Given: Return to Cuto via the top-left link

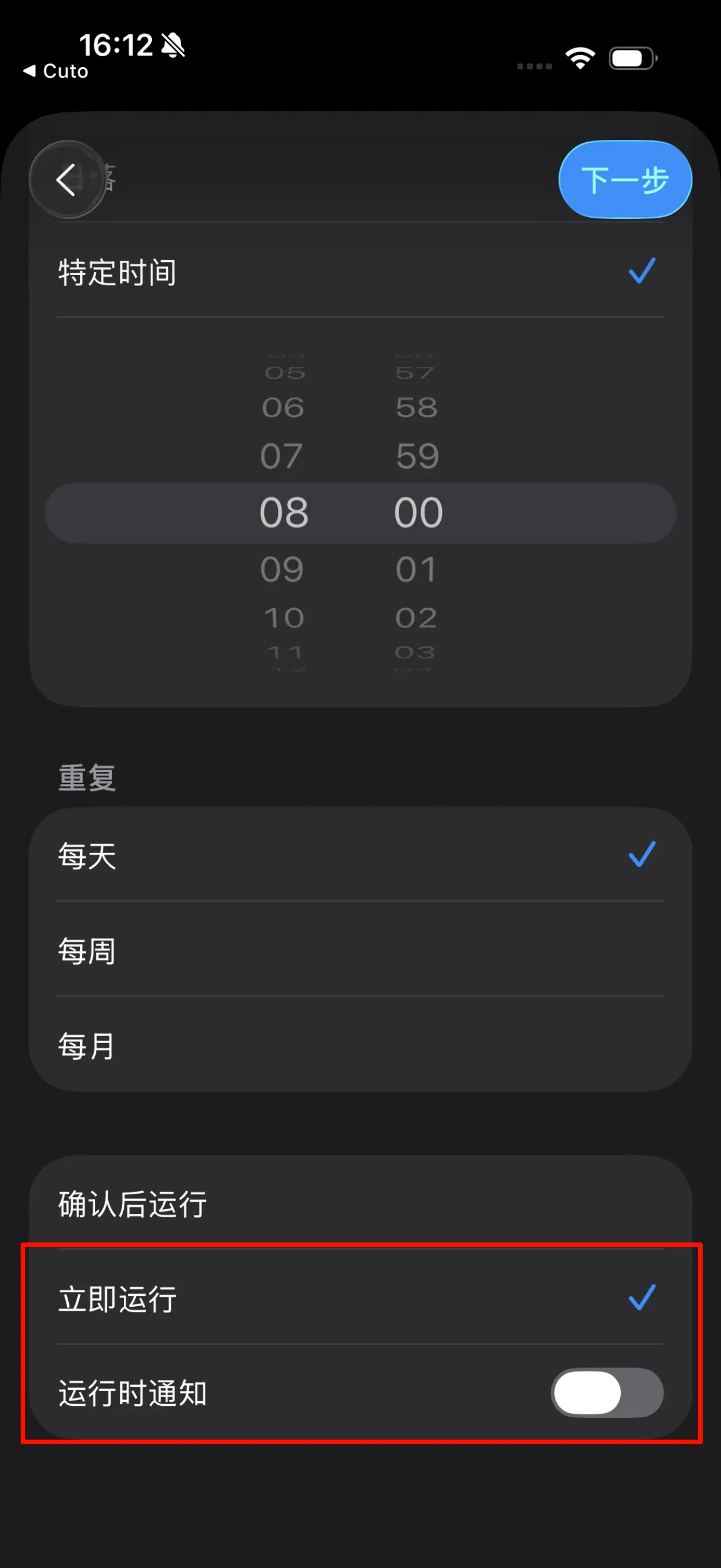Looking at the screenshot, I should click(56, 71).
